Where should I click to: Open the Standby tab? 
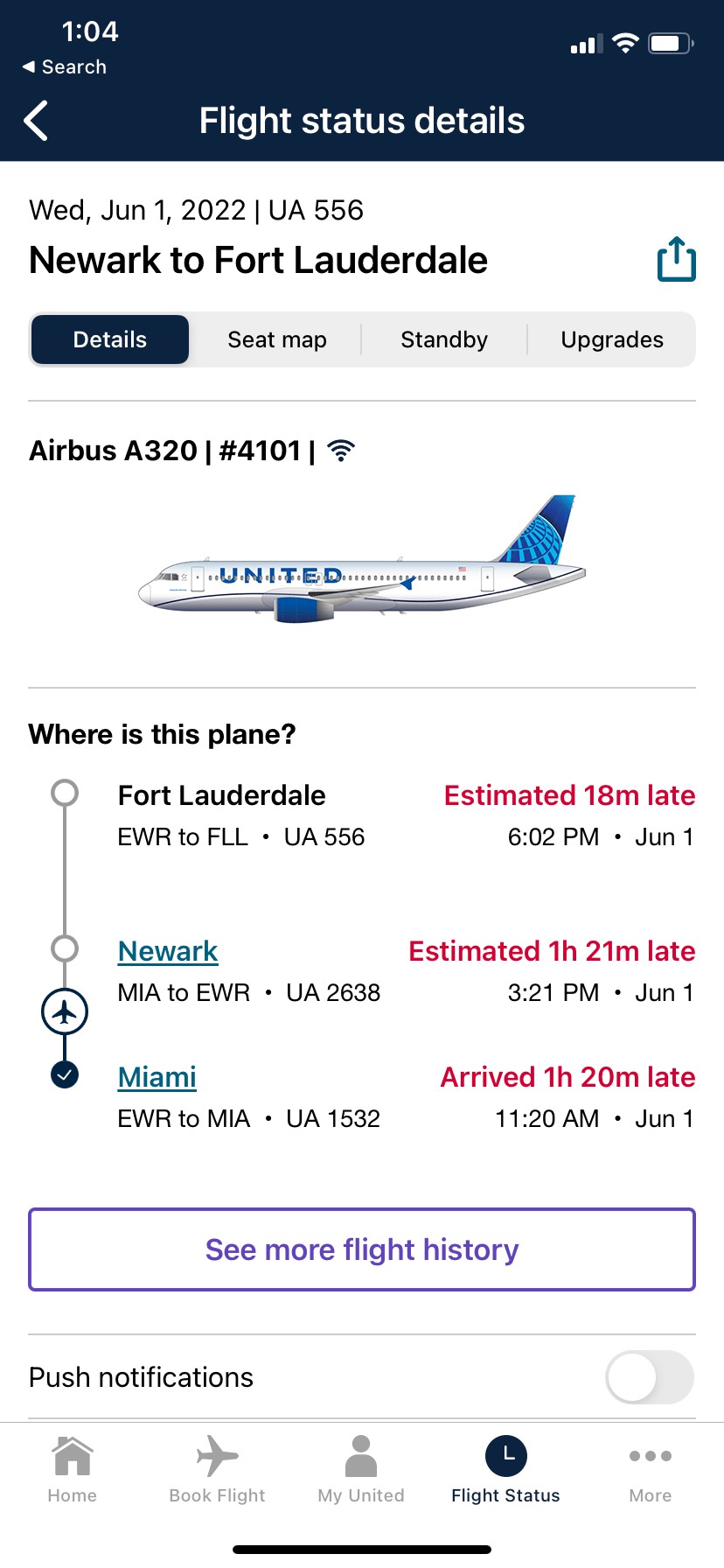click(x=444, y=339)
